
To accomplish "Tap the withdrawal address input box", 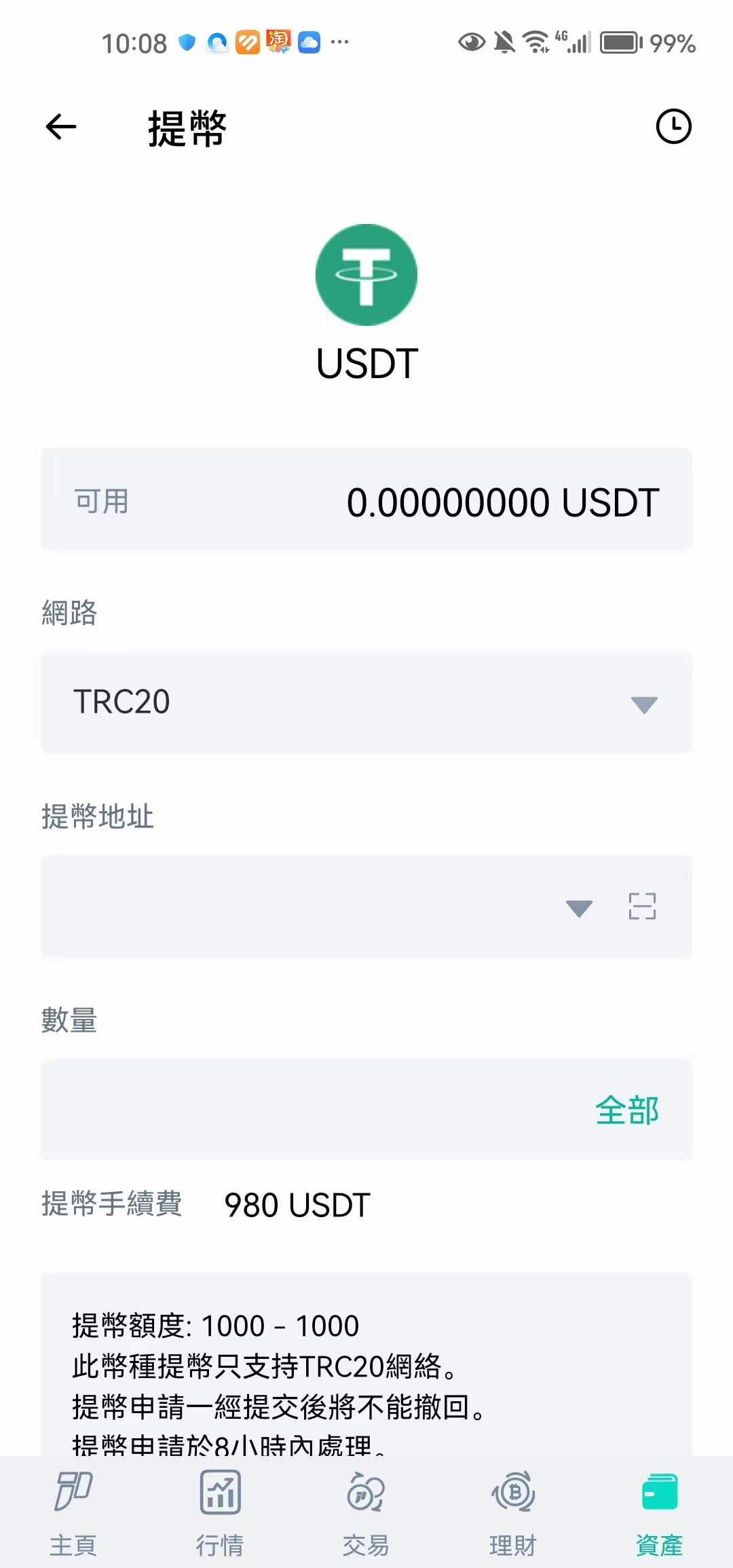I will click(x=271, y=907).
